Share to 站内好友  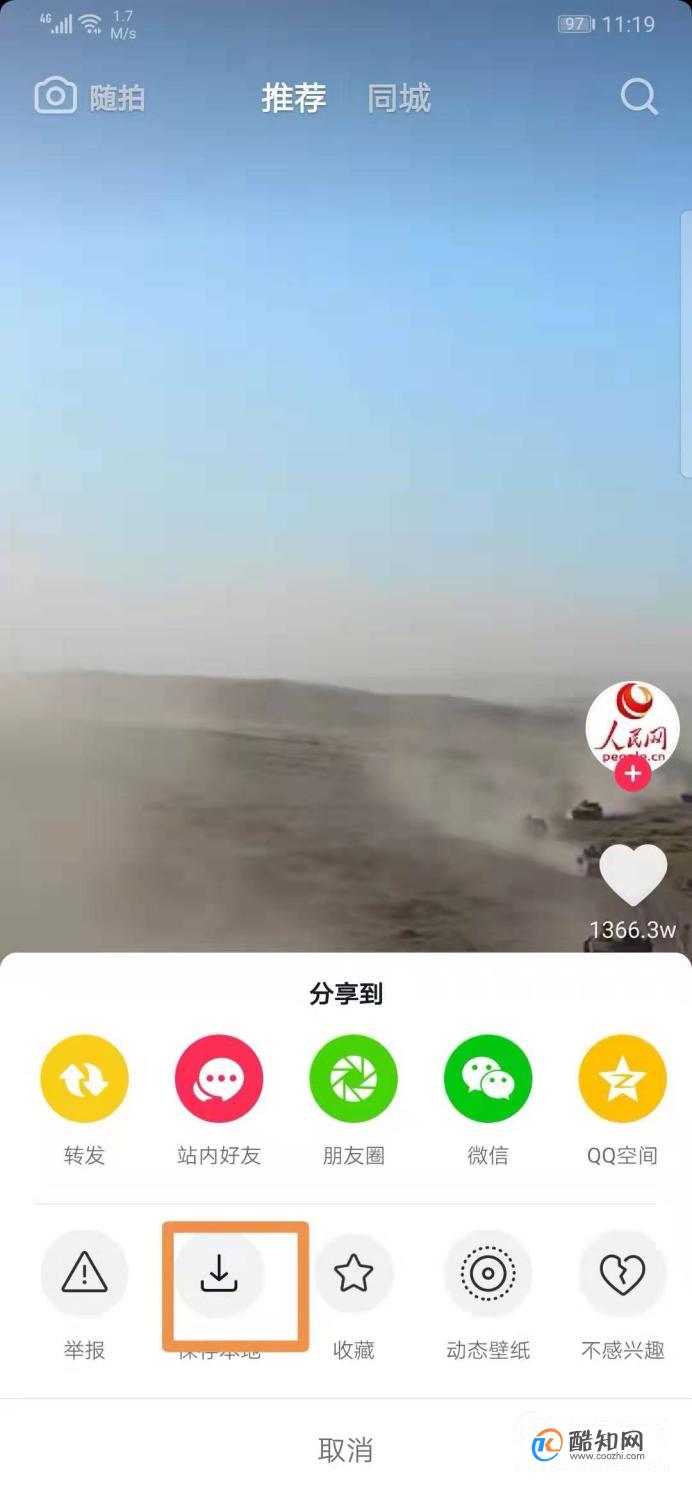pos(219,1079)
